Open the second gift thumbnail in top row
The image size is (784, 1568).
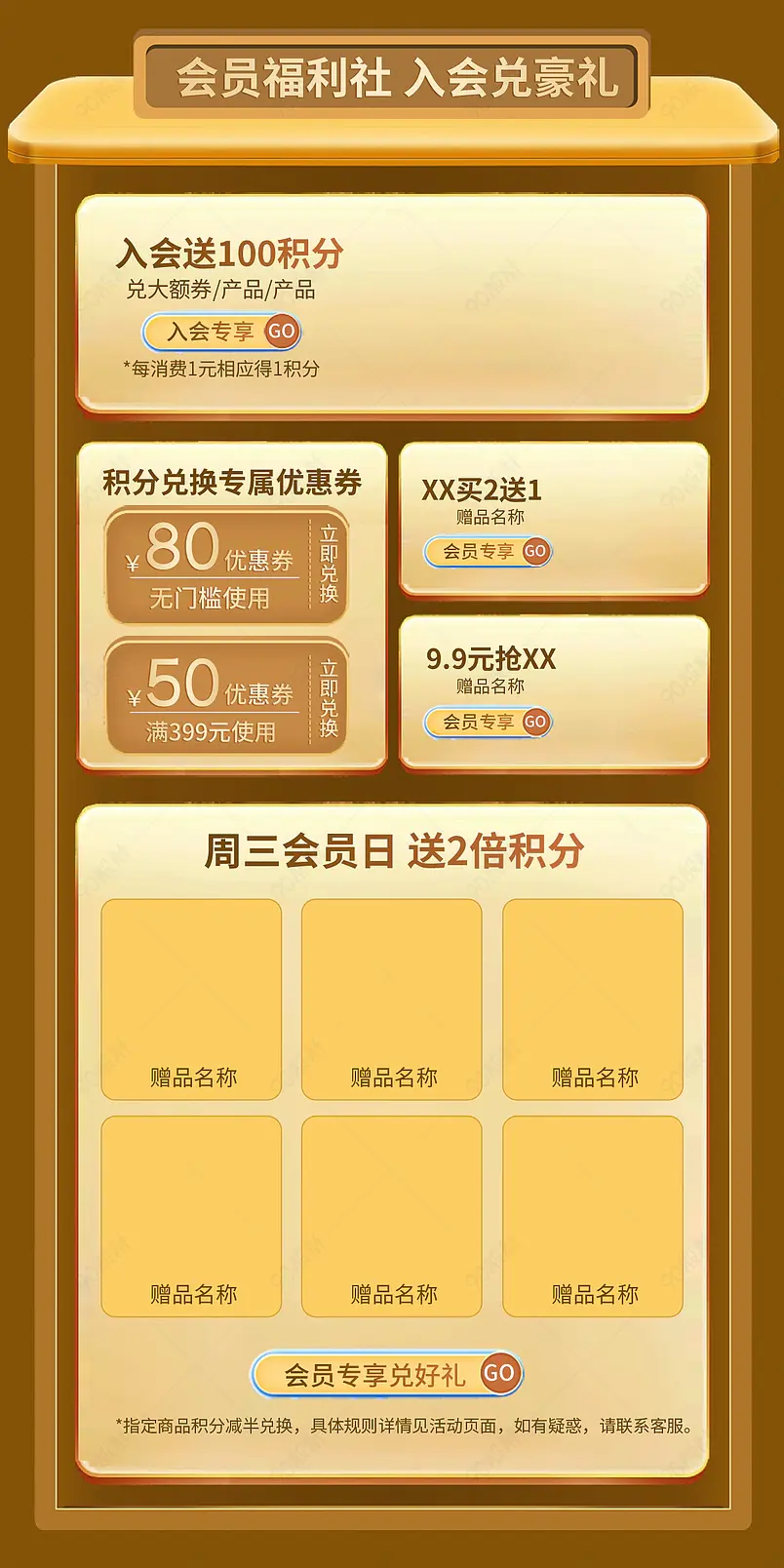coord(391,995)
